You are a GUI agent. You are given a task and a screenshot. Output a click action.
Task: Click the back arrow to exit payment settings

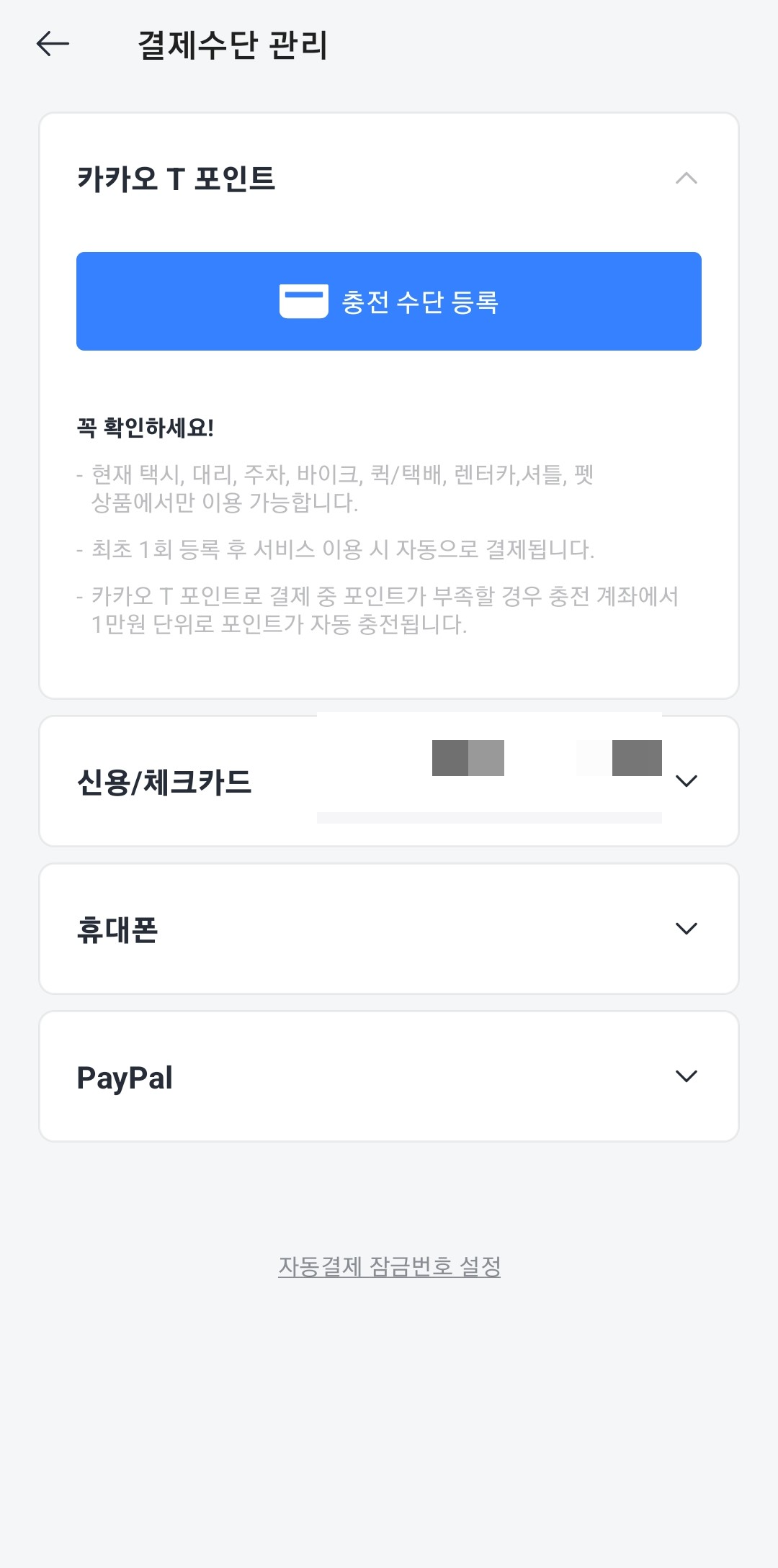tap(50, 45)
